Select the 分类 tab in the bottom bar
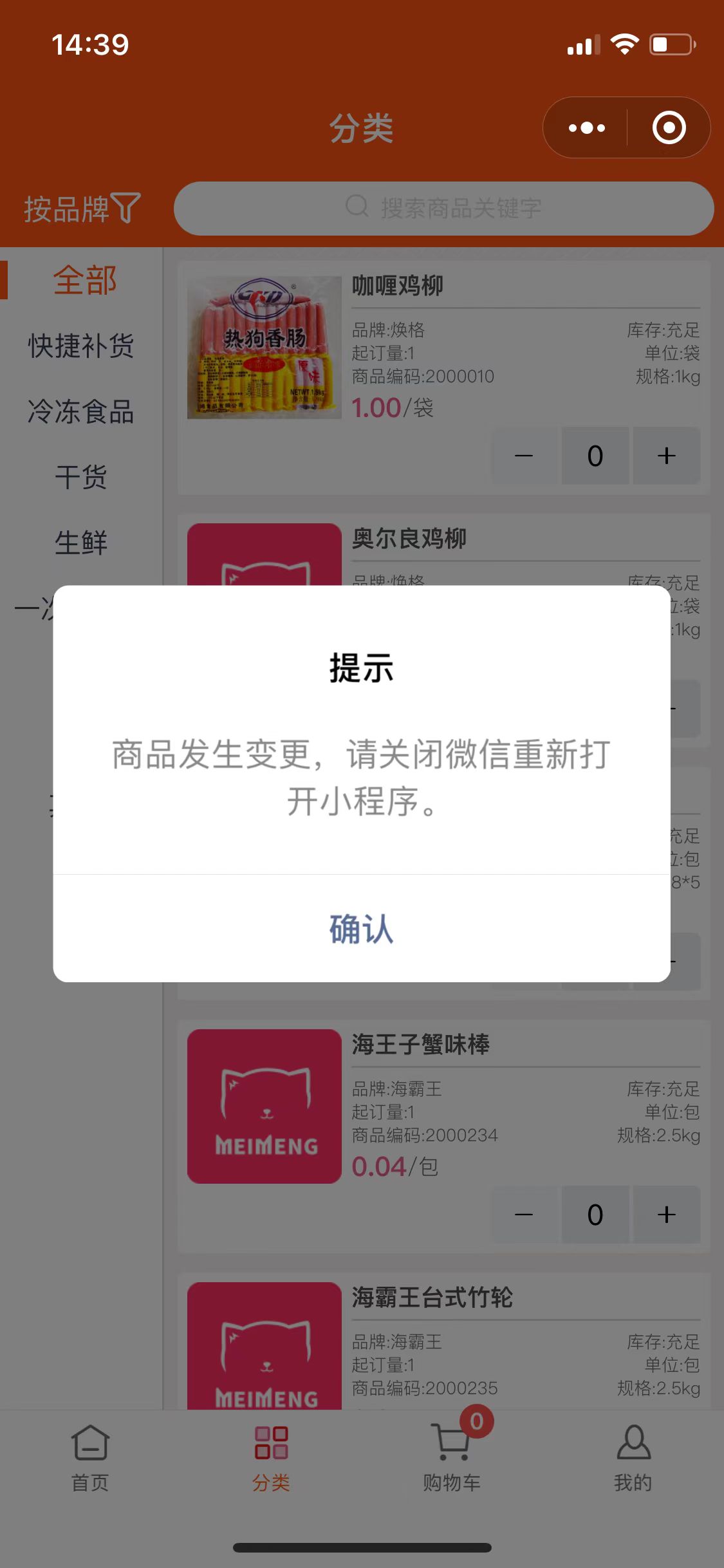 point(271,1457)
